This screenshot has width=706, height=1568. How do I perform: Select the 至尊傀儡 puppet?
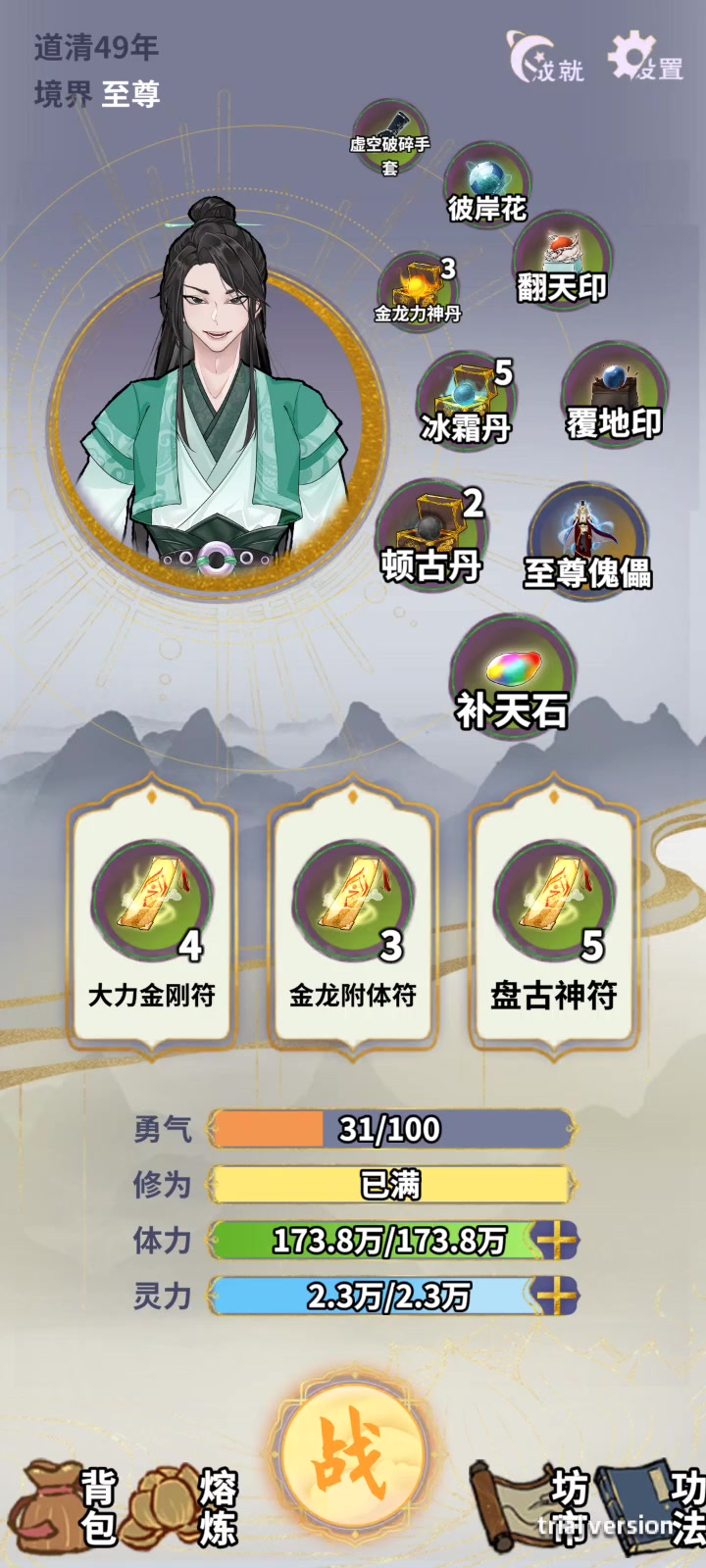587,542
